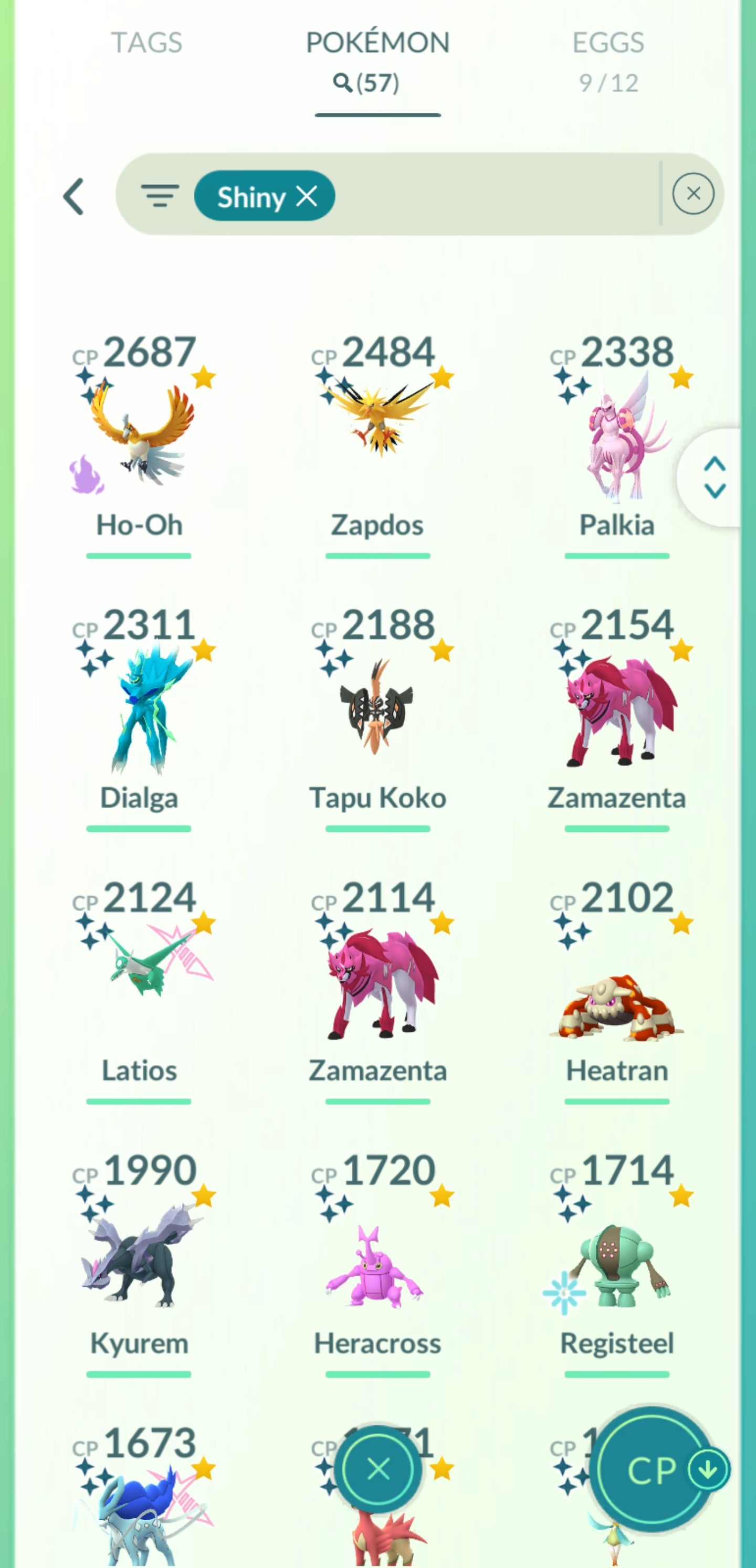Open the fast scroll handle

click(x=714, y=477)
